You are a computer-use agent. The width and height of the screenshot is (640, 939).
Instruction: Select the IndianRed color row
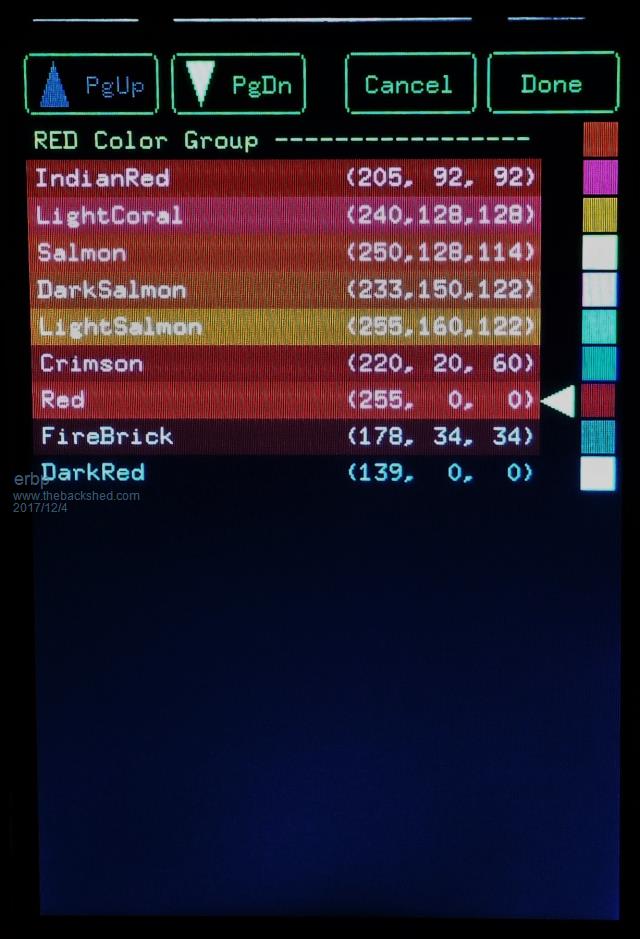[x=285, y=178]
